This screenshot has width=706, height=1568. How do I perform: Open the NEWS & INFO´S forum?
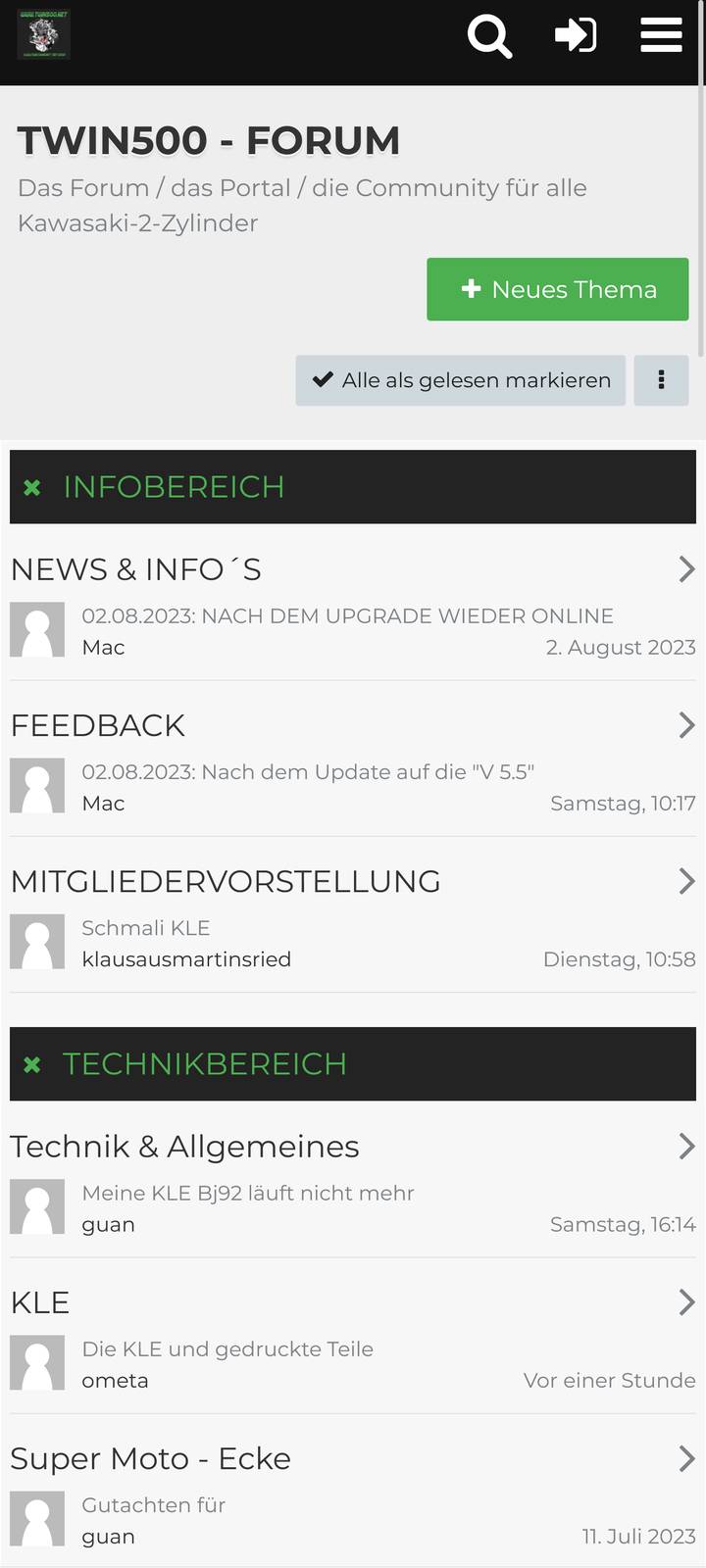pyautogui.click(x=136, y=569)
